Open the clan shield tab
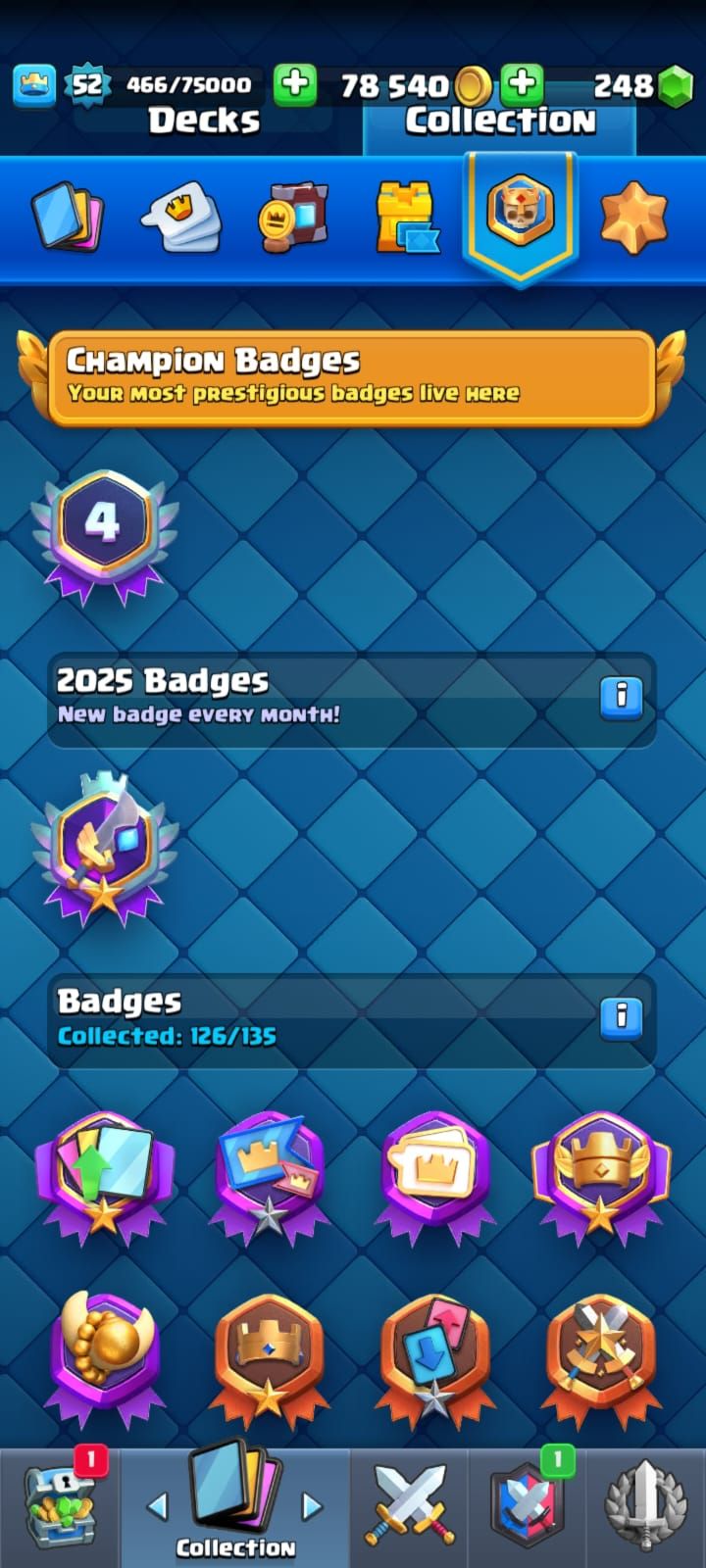706x1568 pixels. pyautogui.click(x=527, y=1507)
